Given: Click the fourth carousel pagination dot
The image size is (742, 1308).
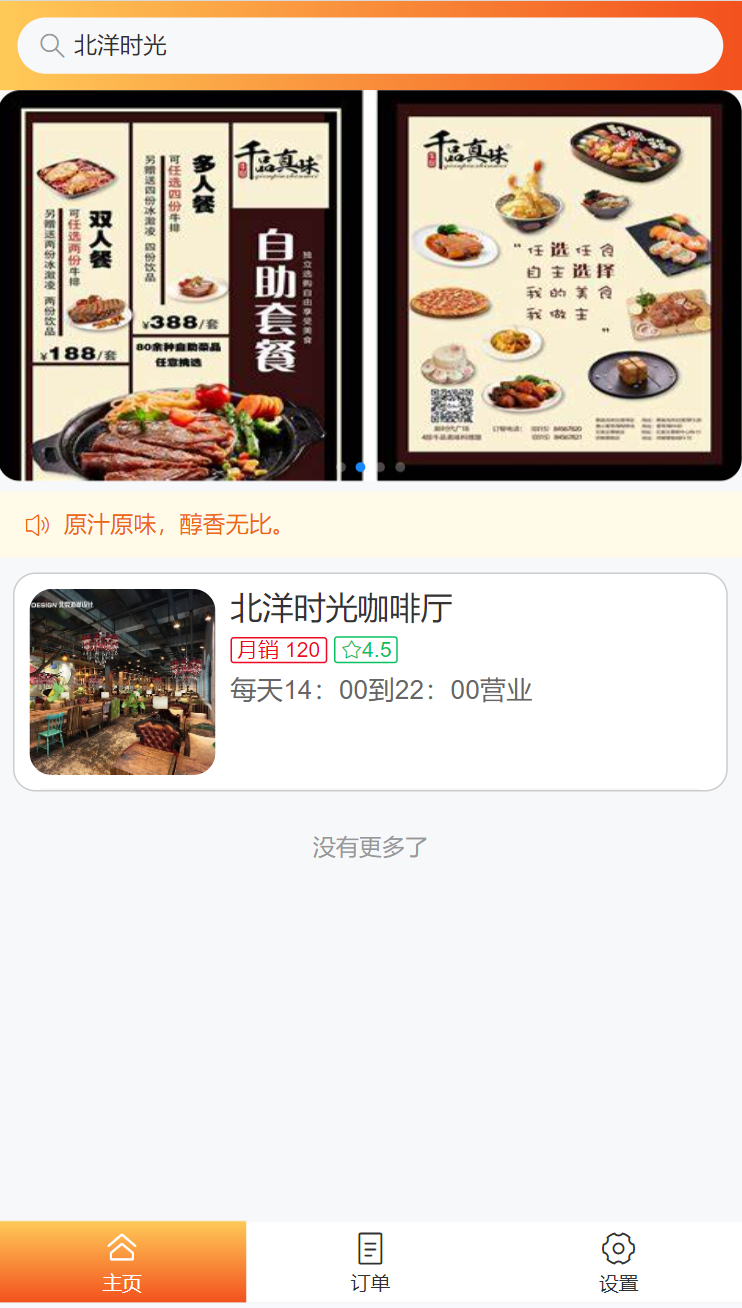Looking at the screenshot, I should 399,467.
